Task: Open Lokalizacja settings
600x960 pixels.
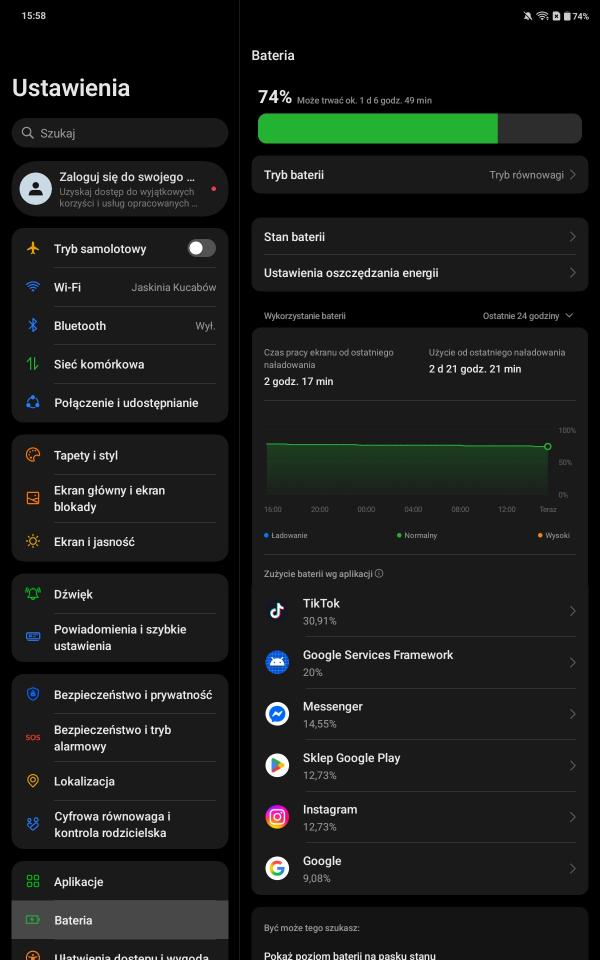Action: [120, 781]
